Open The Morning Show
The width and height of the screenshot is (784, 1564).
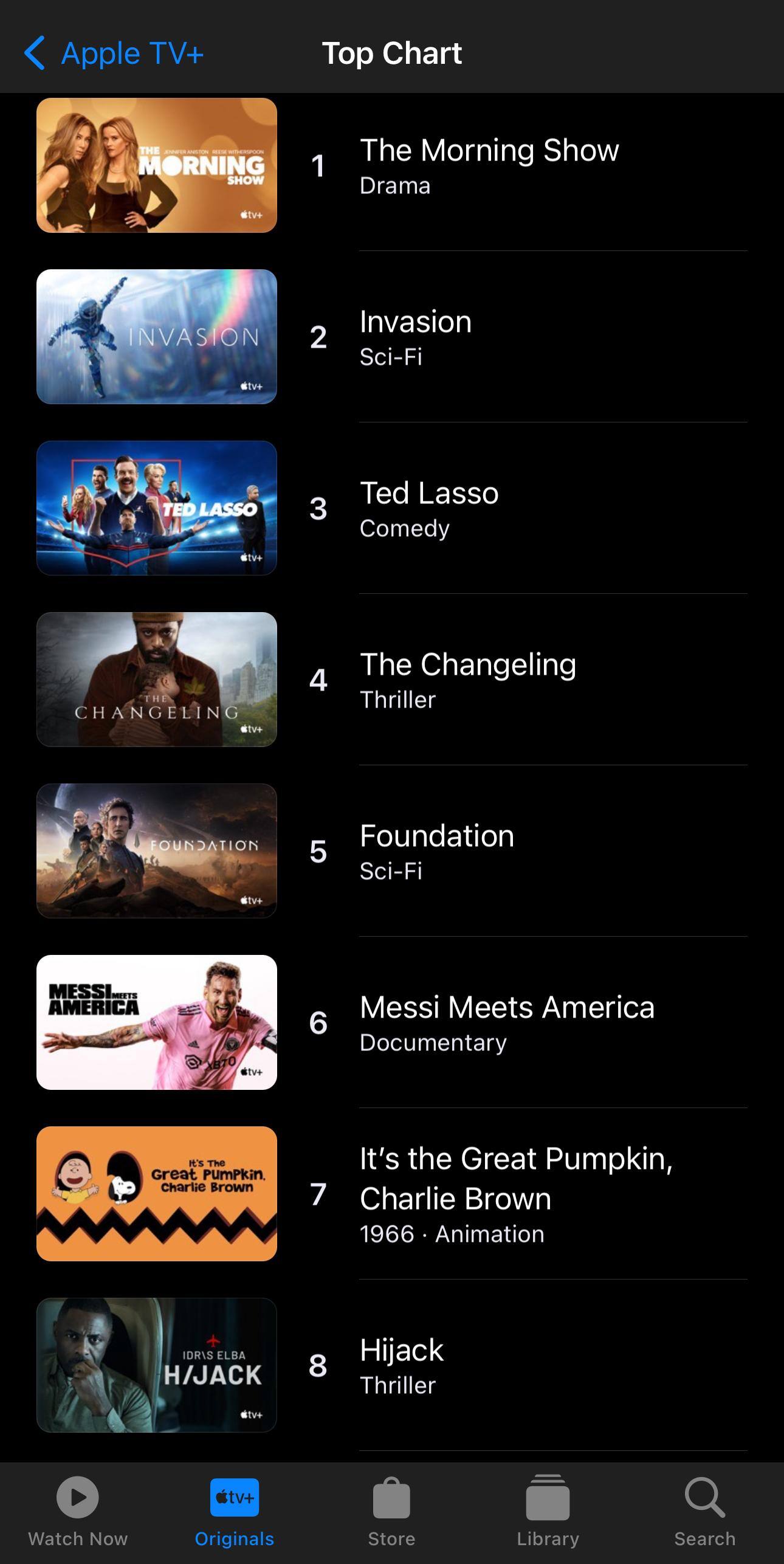(x=489, y=165)
